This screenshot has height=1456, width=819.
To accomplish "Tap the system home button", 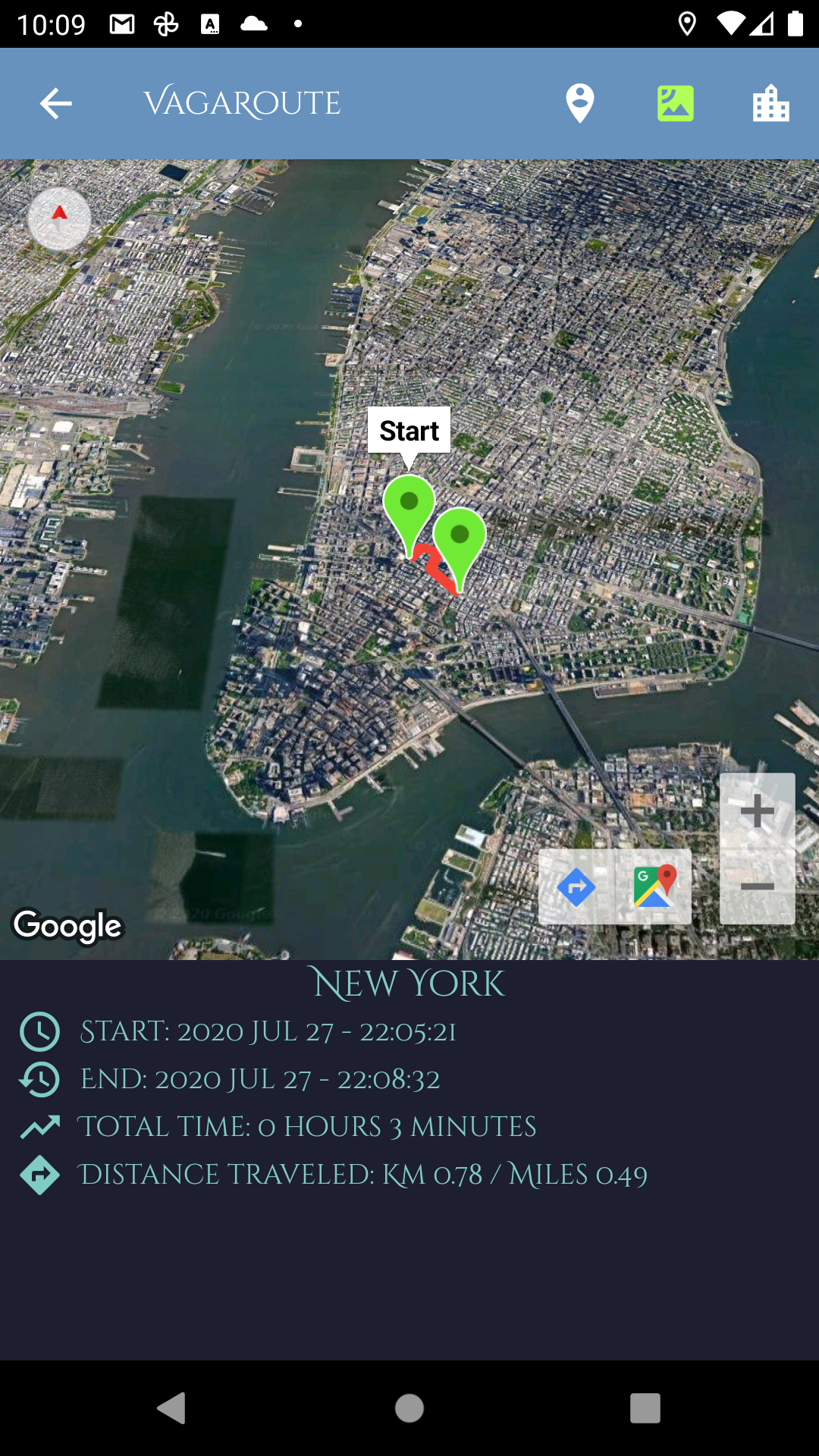I will (x=409, y=1408).
